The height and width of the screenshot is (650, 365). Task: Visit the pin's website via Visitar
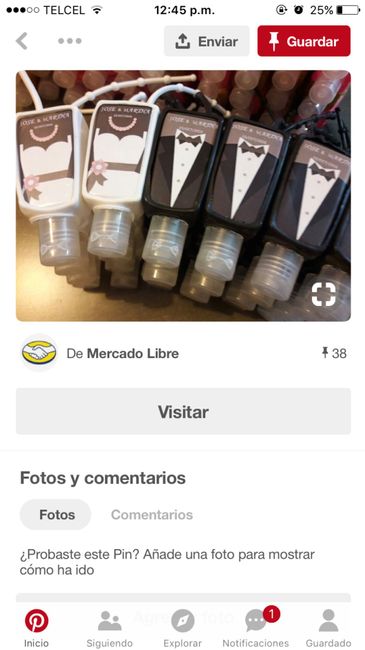183,412
